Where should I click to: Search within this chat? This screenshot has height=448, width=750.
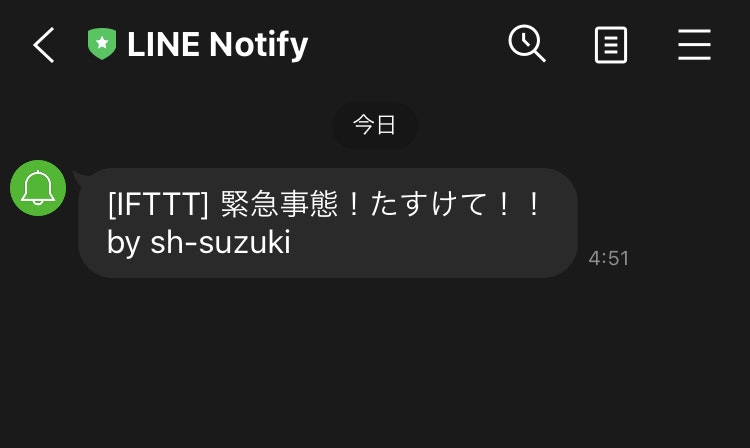point(527,44)
